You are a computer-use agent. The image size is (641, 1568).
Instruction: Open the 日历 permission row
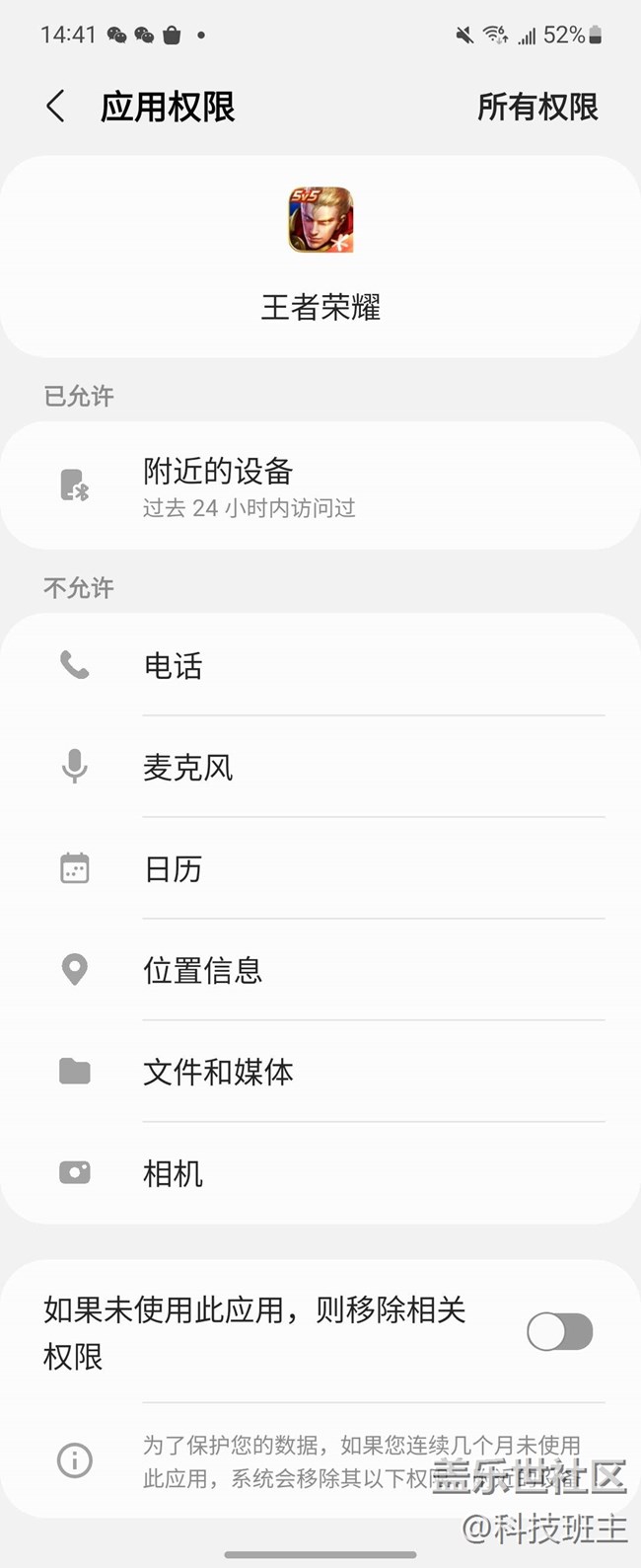[320, 869]
